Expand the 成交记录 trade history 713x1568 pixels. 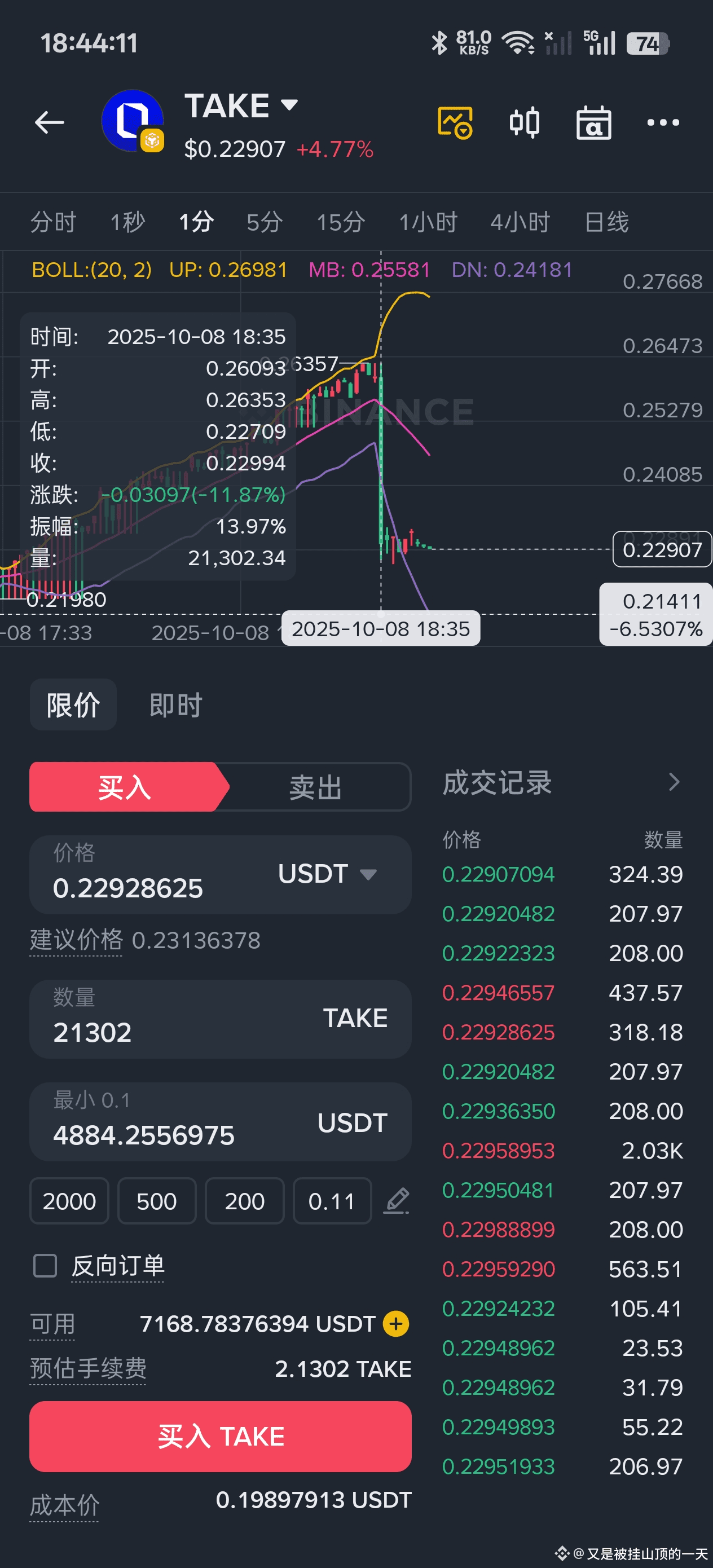[x=674, y=782]
